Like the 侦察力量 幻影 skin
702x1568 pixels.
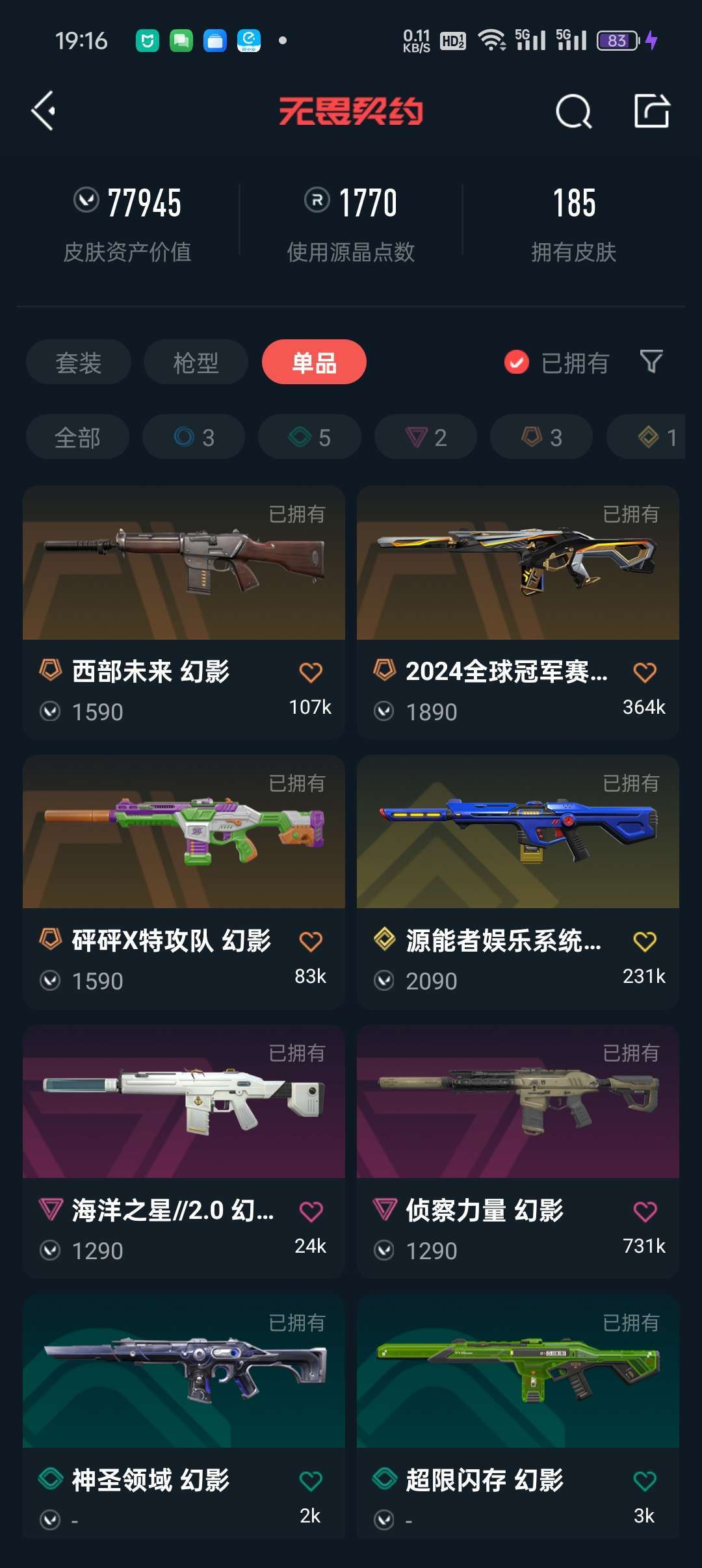[645, 1211]
